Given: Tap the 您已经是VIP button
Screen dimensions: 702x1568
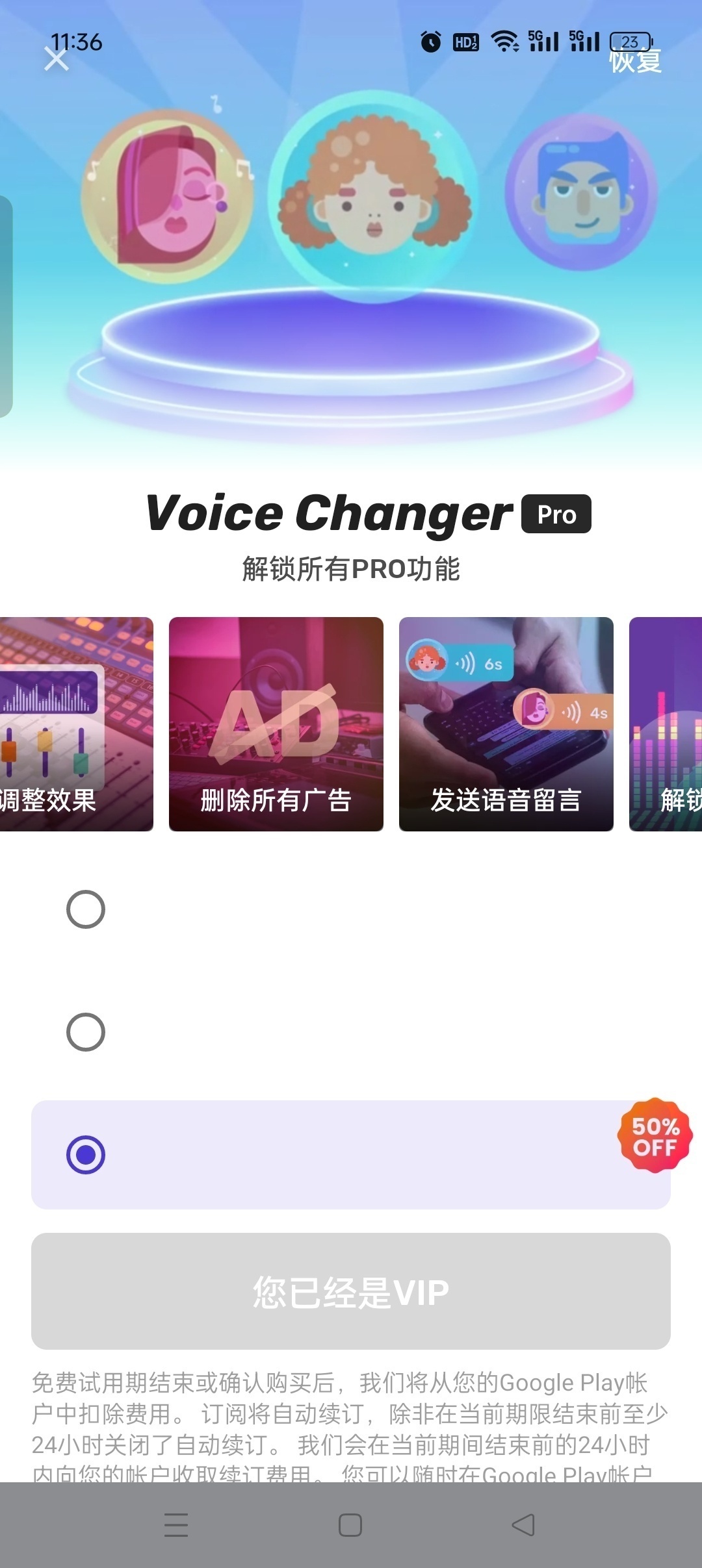Looking at the screenshot, I should pyautogui.click(x=351, y=1291).
